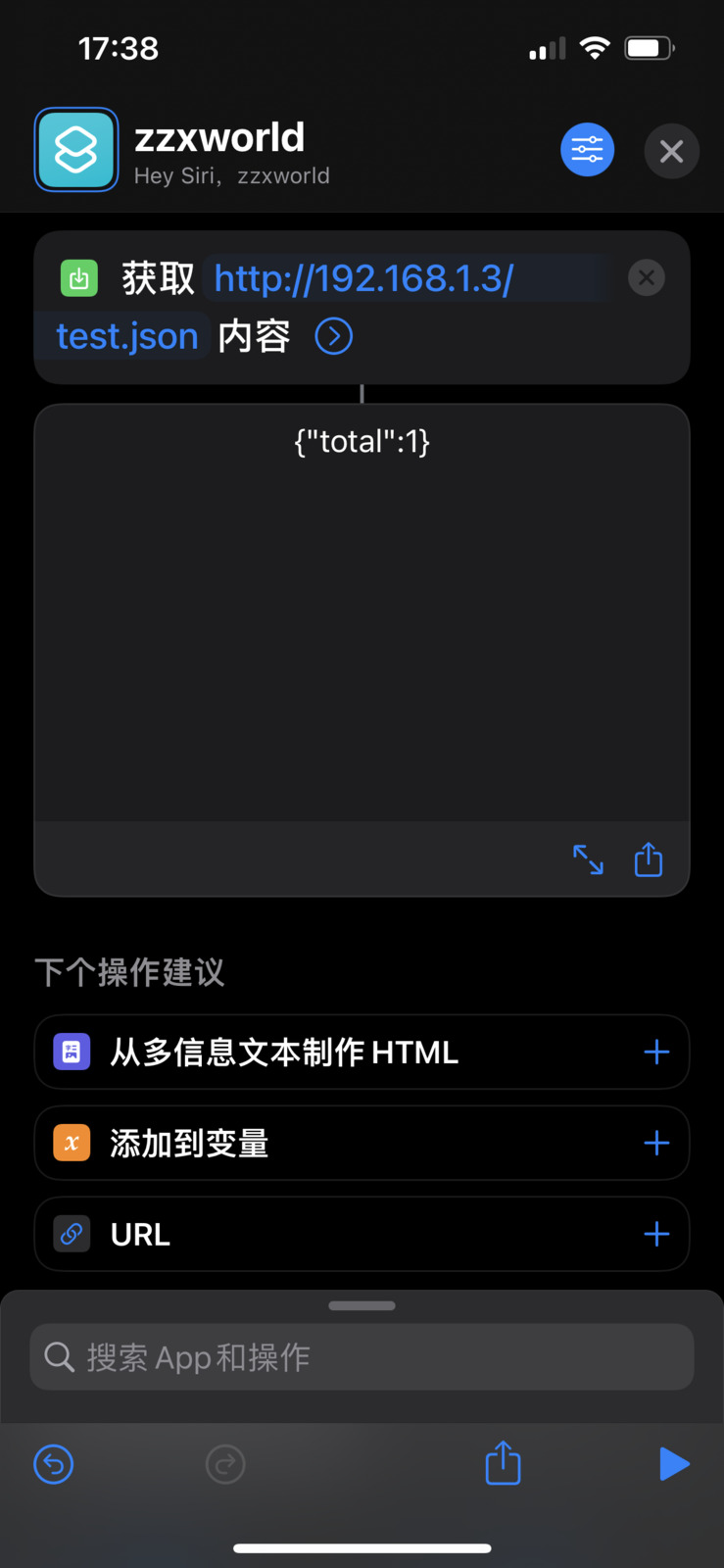Select the zzxworld shortcut app icon
Image resolution: width=724 pixels, height=1568 pixels.
click(75, 149)
